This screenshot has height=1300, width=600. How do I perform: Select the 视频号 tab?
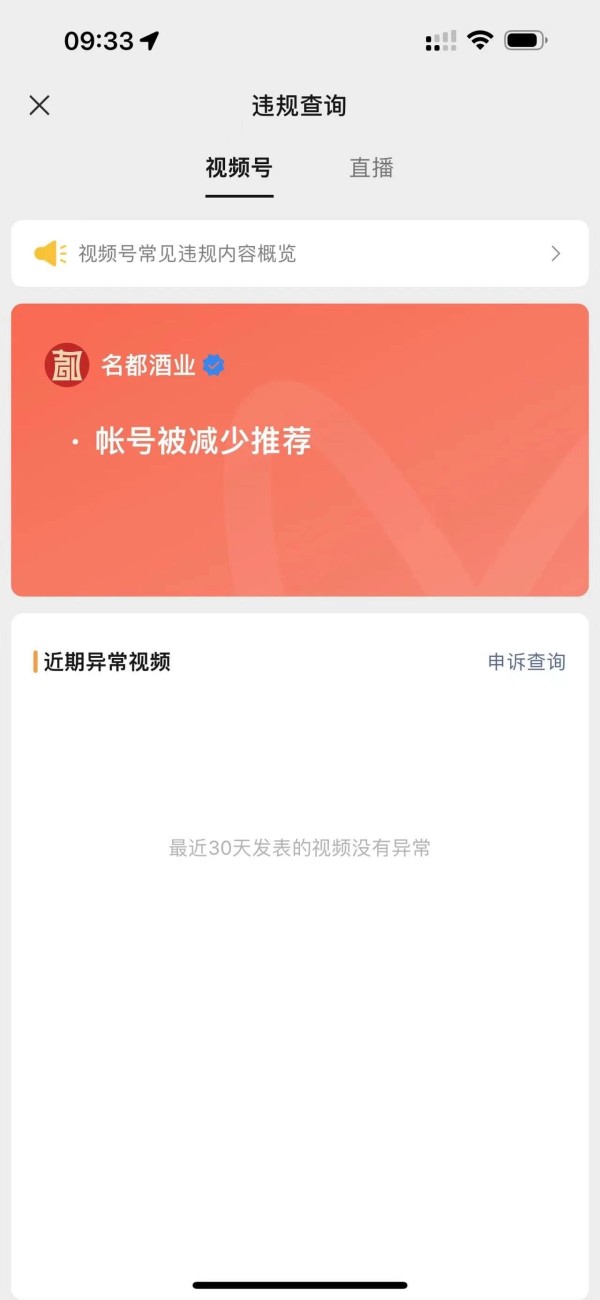239,168
